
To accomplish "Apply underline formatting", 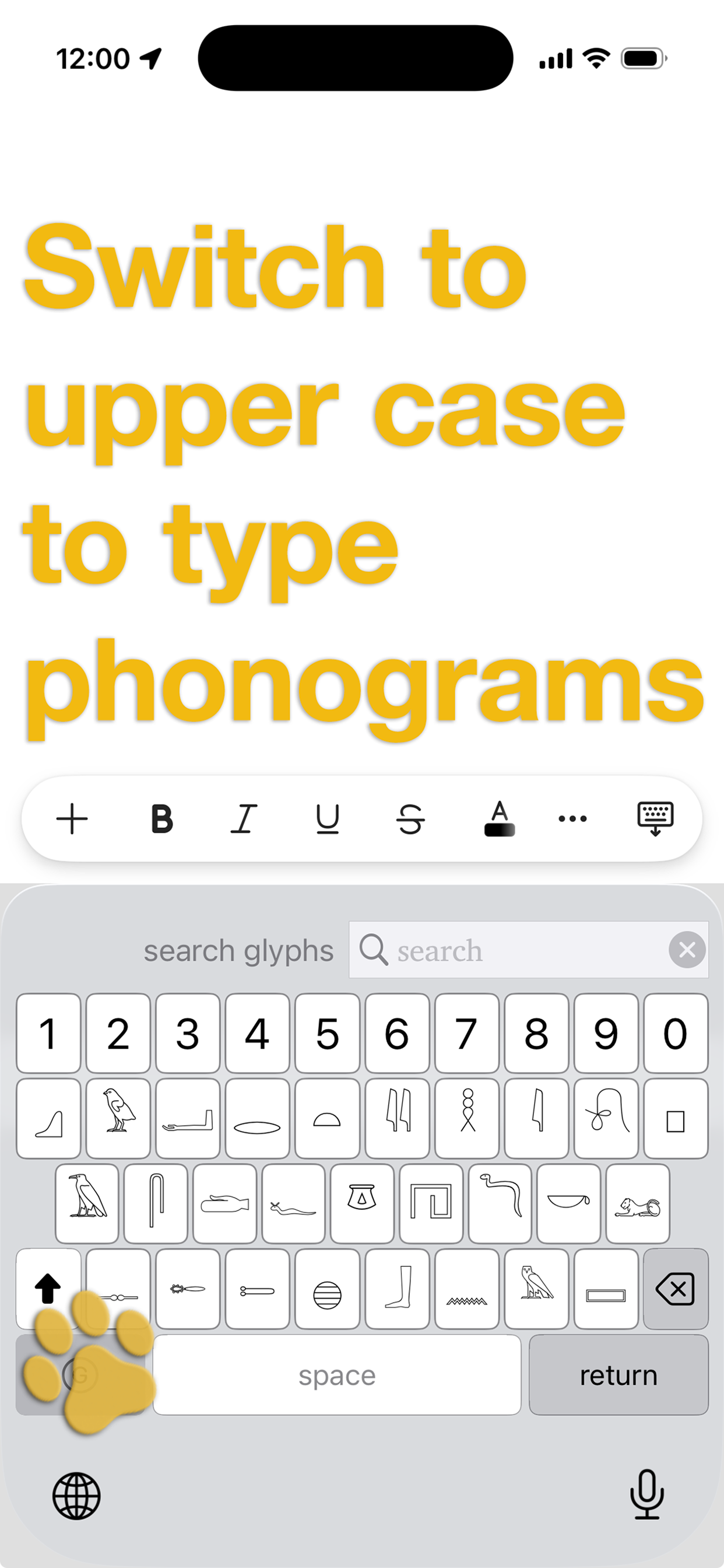I will [328, 818].
